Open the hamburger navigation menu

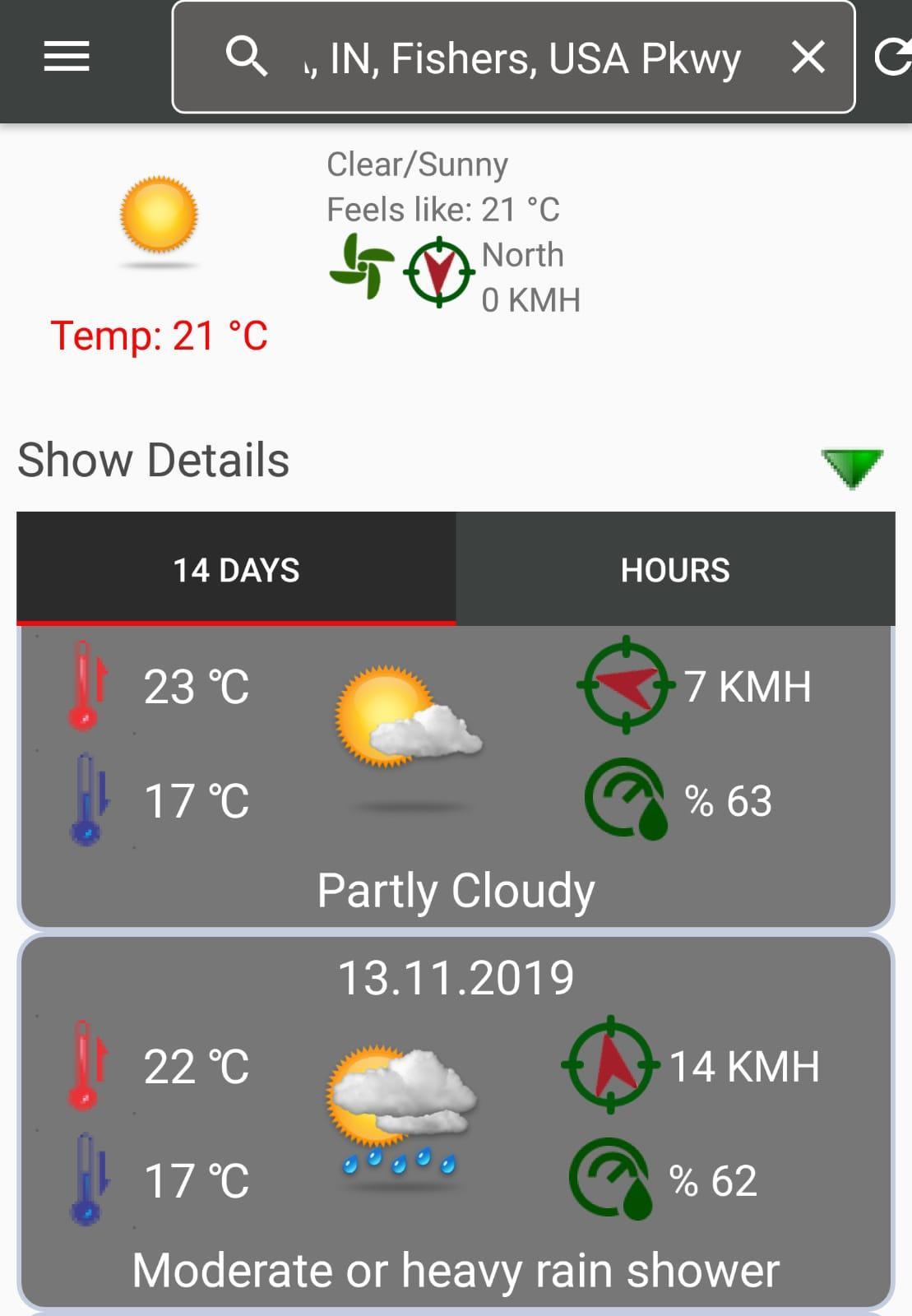click(x=67, y=58)
